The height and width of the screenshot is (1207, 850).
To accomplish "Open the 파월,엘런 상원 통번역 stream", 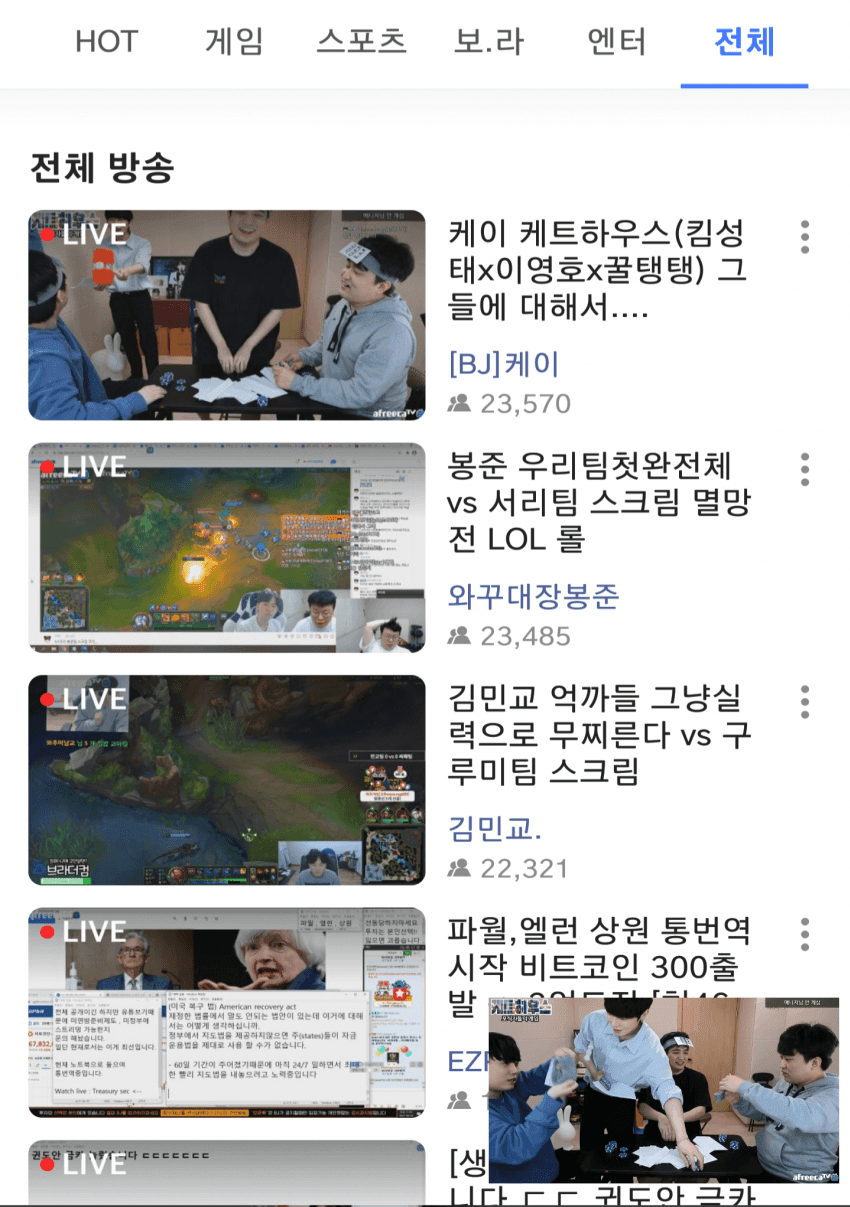I will [227, 1012].
